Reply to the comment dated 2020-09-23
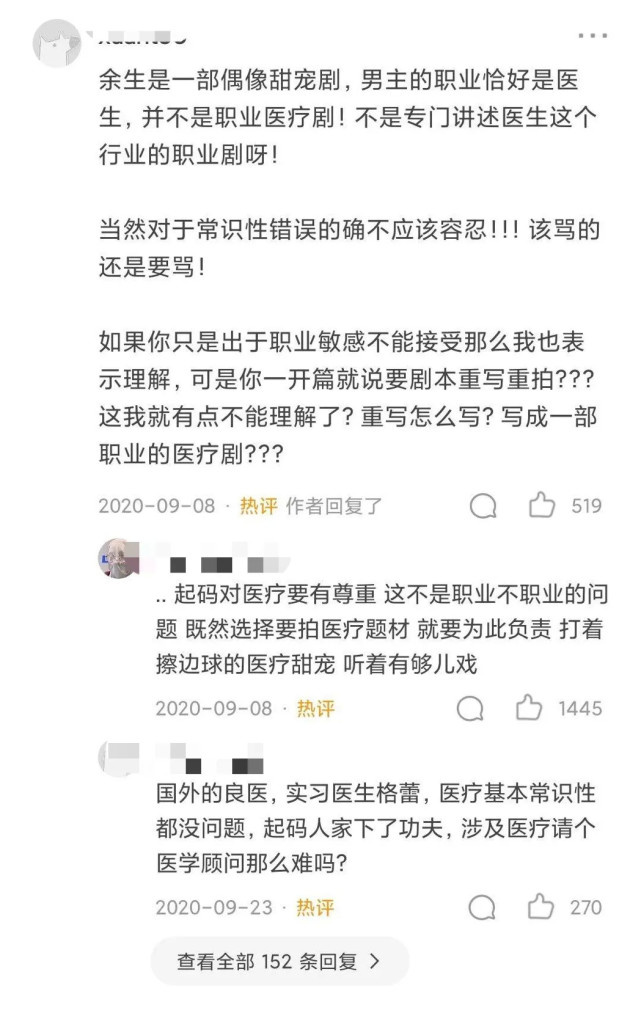641x1013 pixels. 482,907
